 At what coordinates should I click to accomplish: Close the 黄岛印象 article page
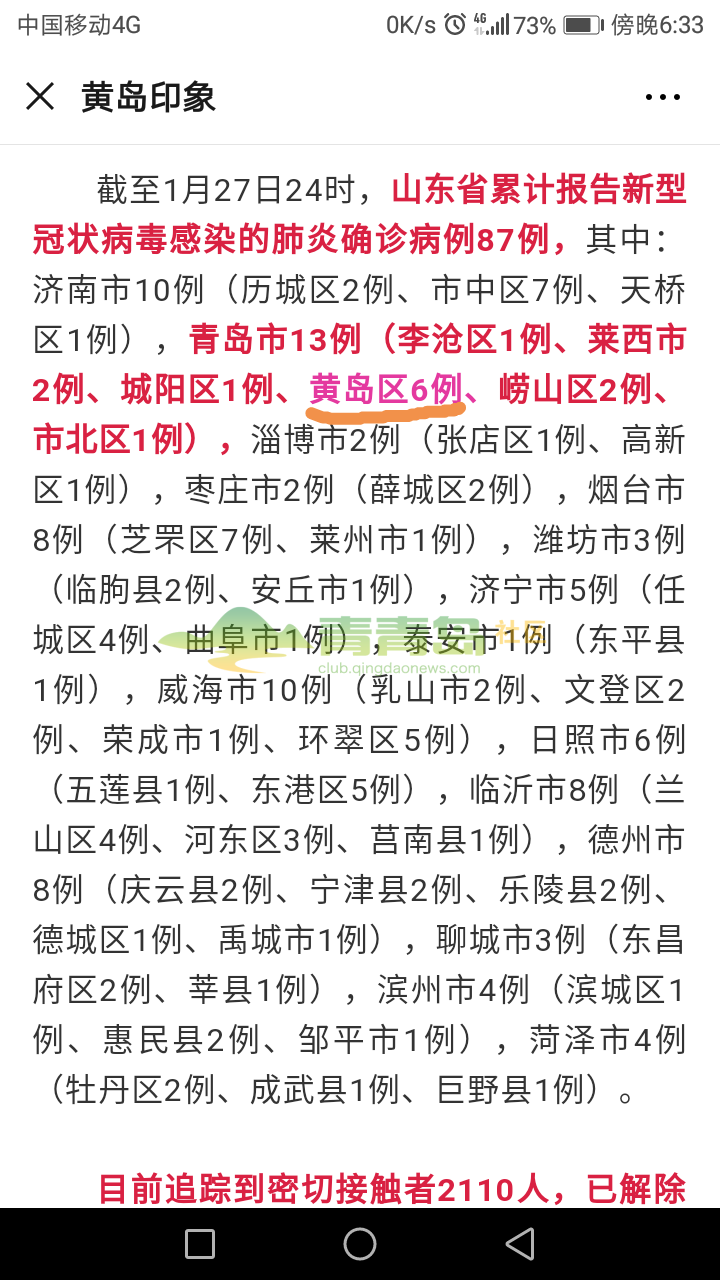40,97
